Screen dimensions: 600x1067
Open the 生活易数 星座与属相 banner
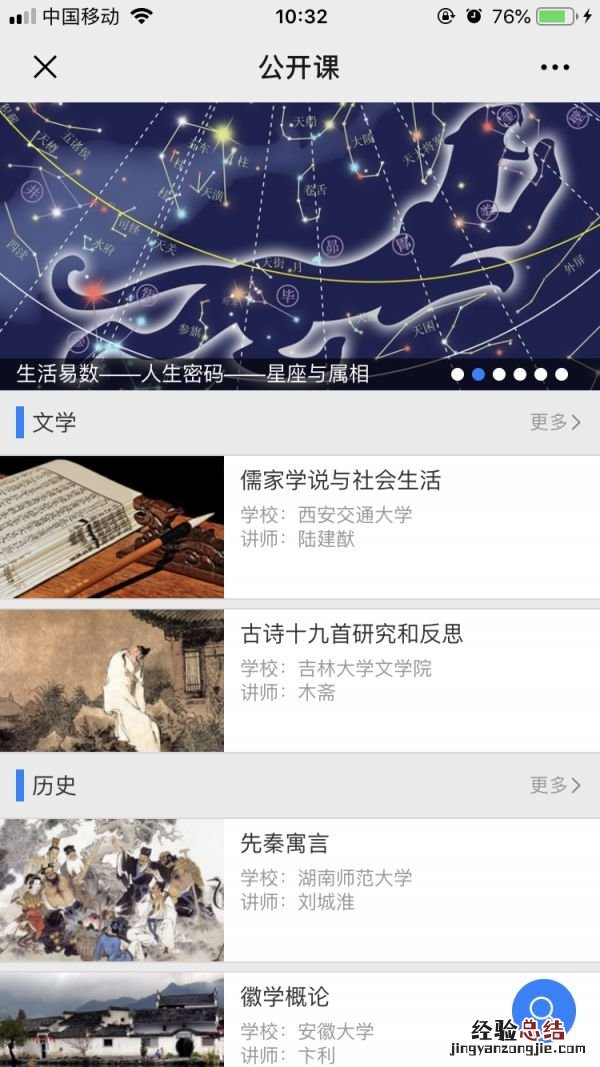point(300,245)
